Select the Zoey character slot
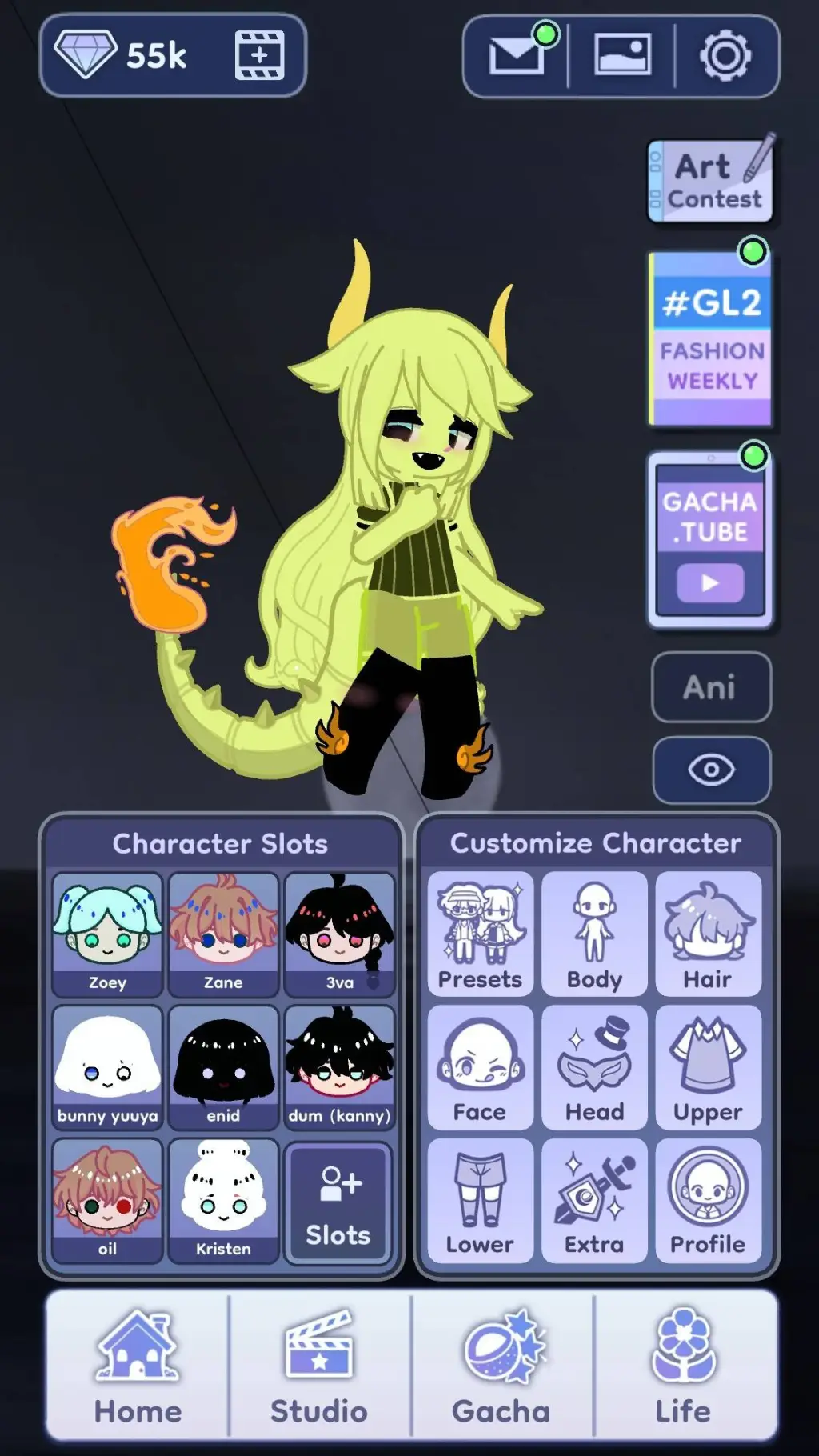 click(x=107, y=934)
